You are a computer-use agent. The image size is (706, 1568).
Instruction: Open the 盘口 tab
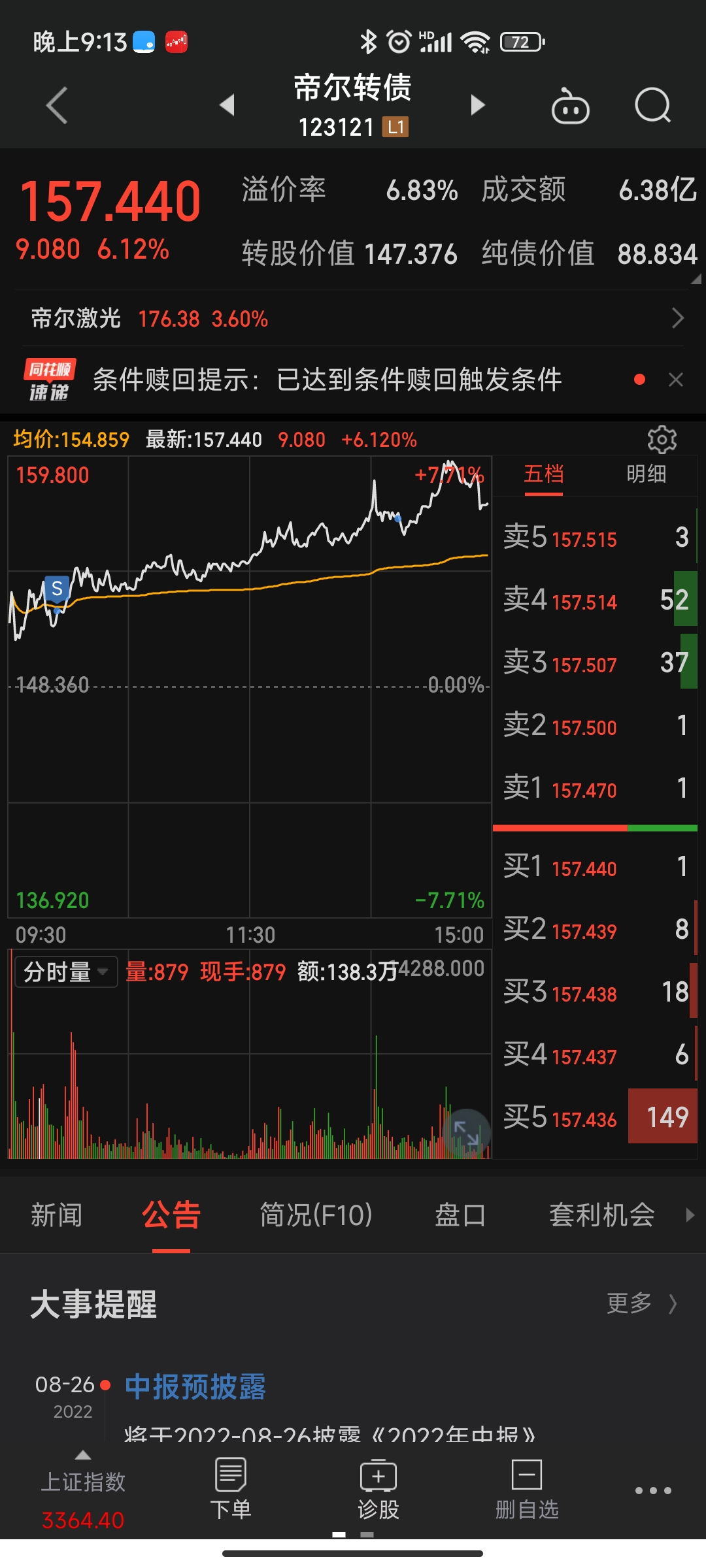[x=460, y=1215]
